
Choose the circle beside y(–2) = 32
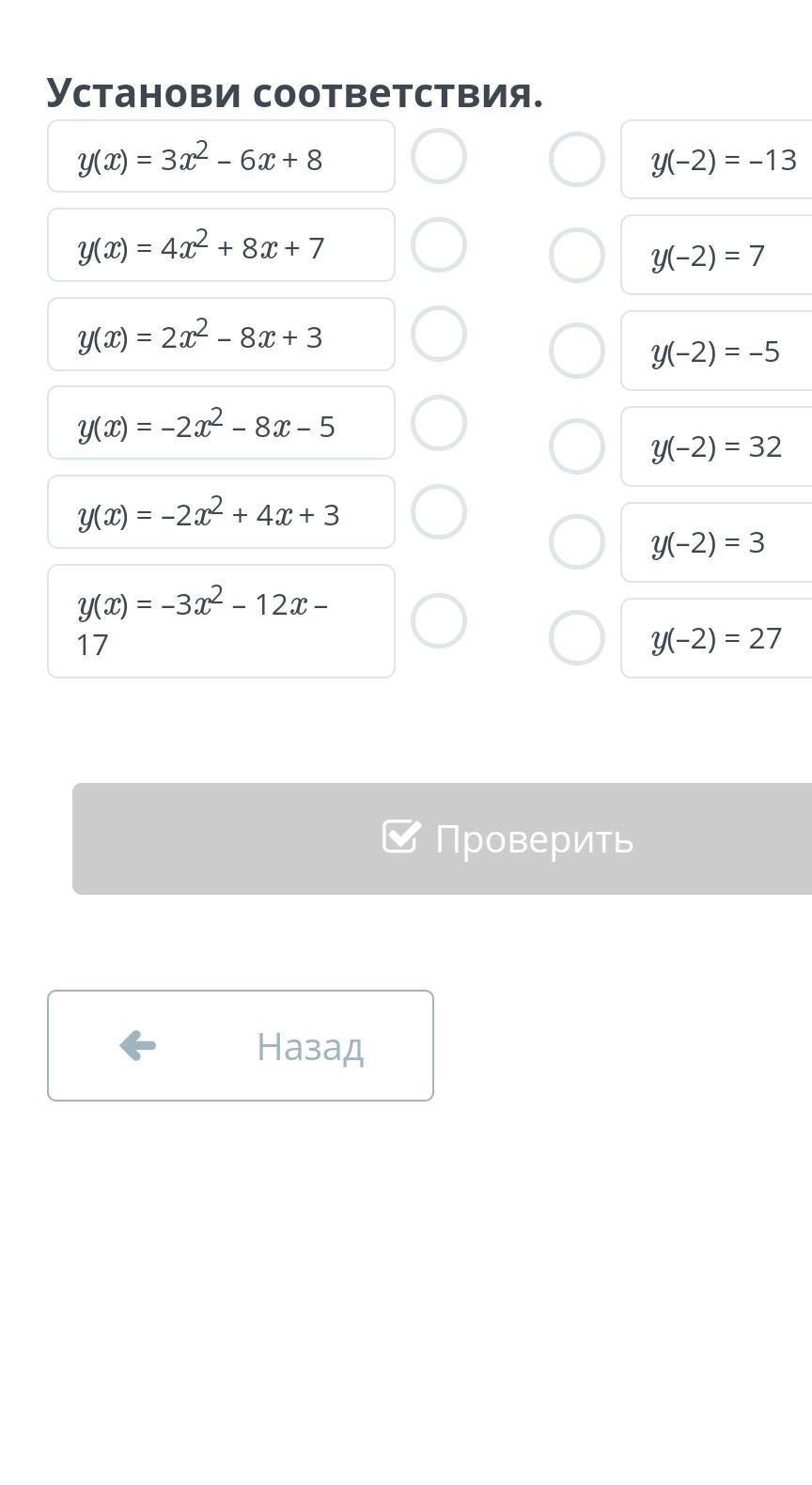(x=577, y=446)
